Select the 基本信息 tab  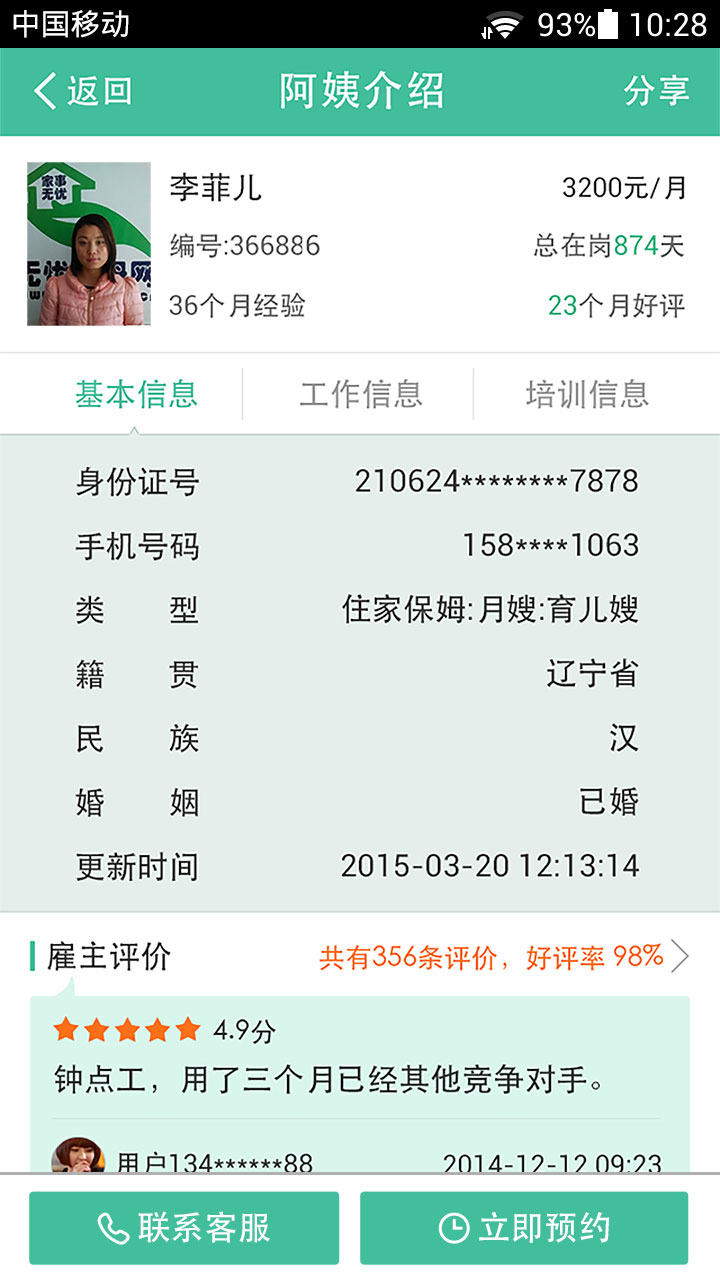136,394
